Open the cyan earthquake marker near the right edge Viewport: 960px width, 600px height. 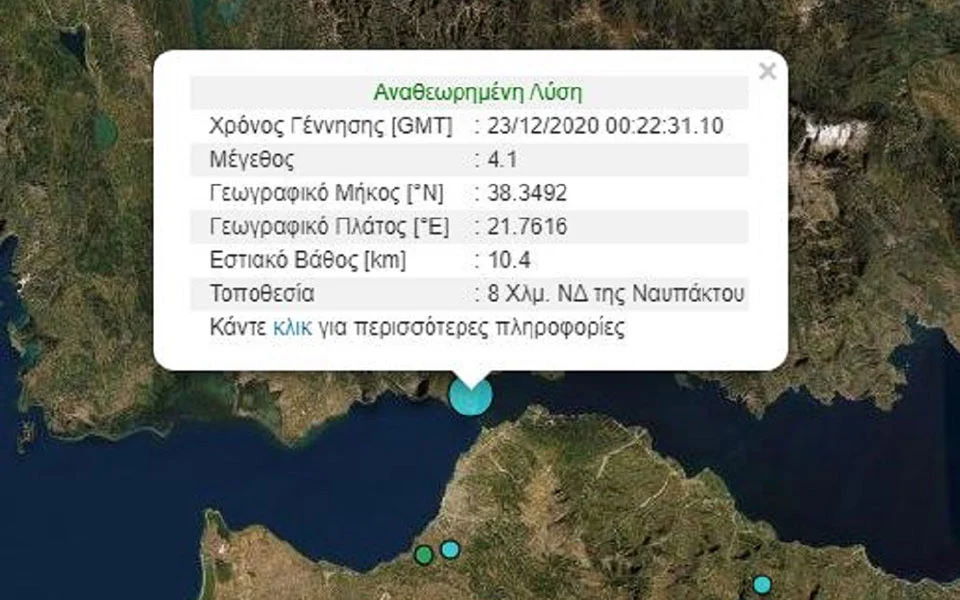tap(763, 584)
